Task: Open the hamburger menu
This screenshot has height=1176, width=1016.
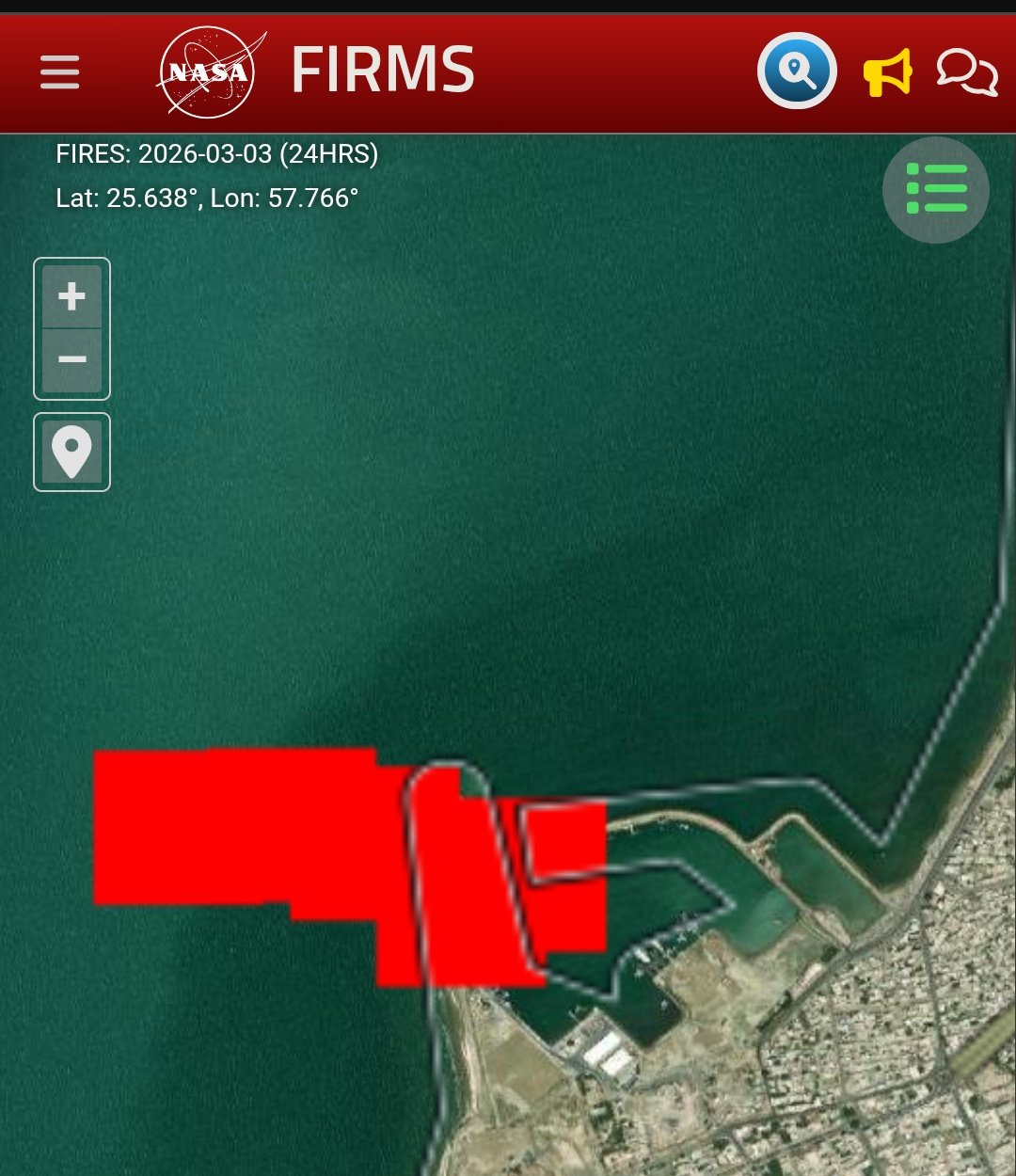Action: pyautogui.click(x=59, y=72)
